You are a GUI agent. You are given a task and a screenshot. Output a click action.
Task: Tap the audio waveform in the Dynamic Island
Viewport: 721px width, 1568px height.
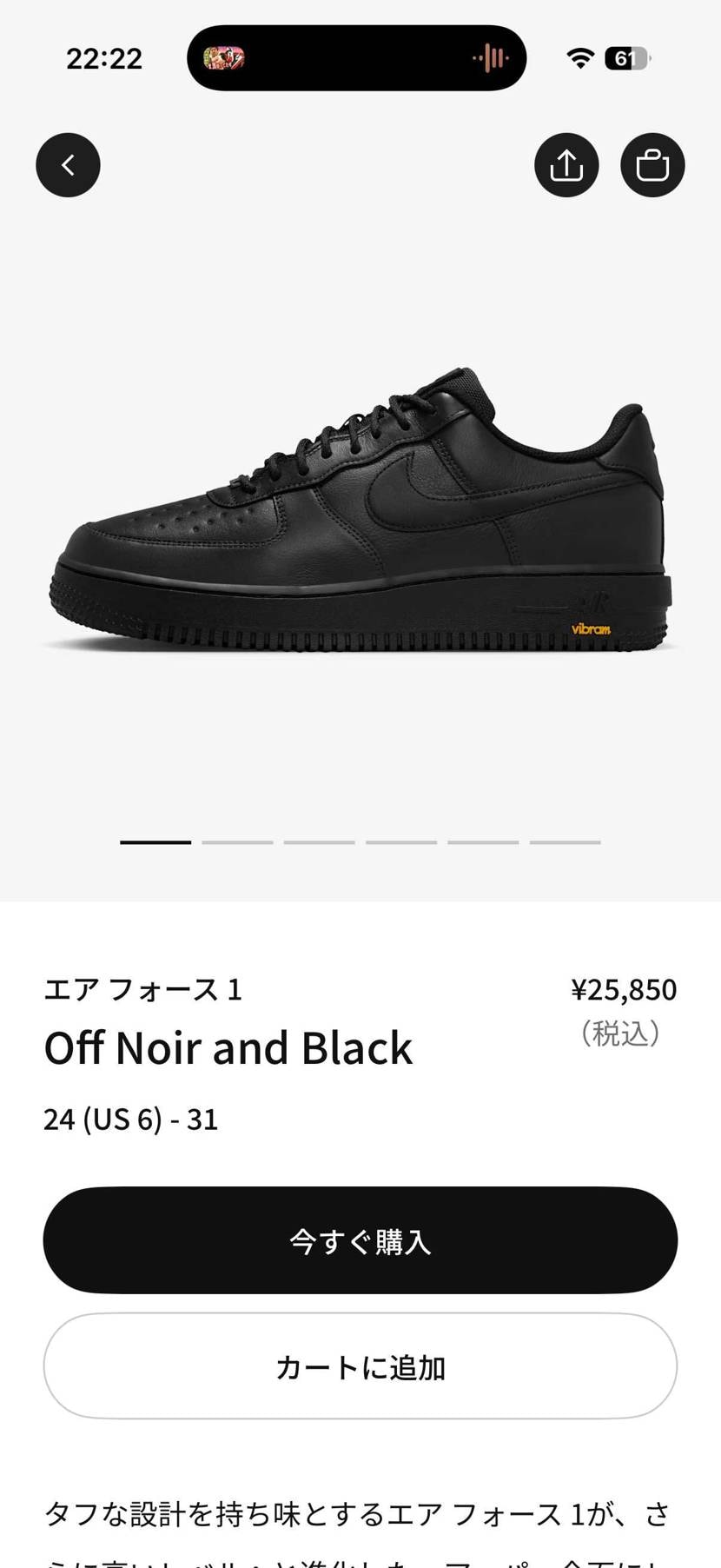point(492,58)
